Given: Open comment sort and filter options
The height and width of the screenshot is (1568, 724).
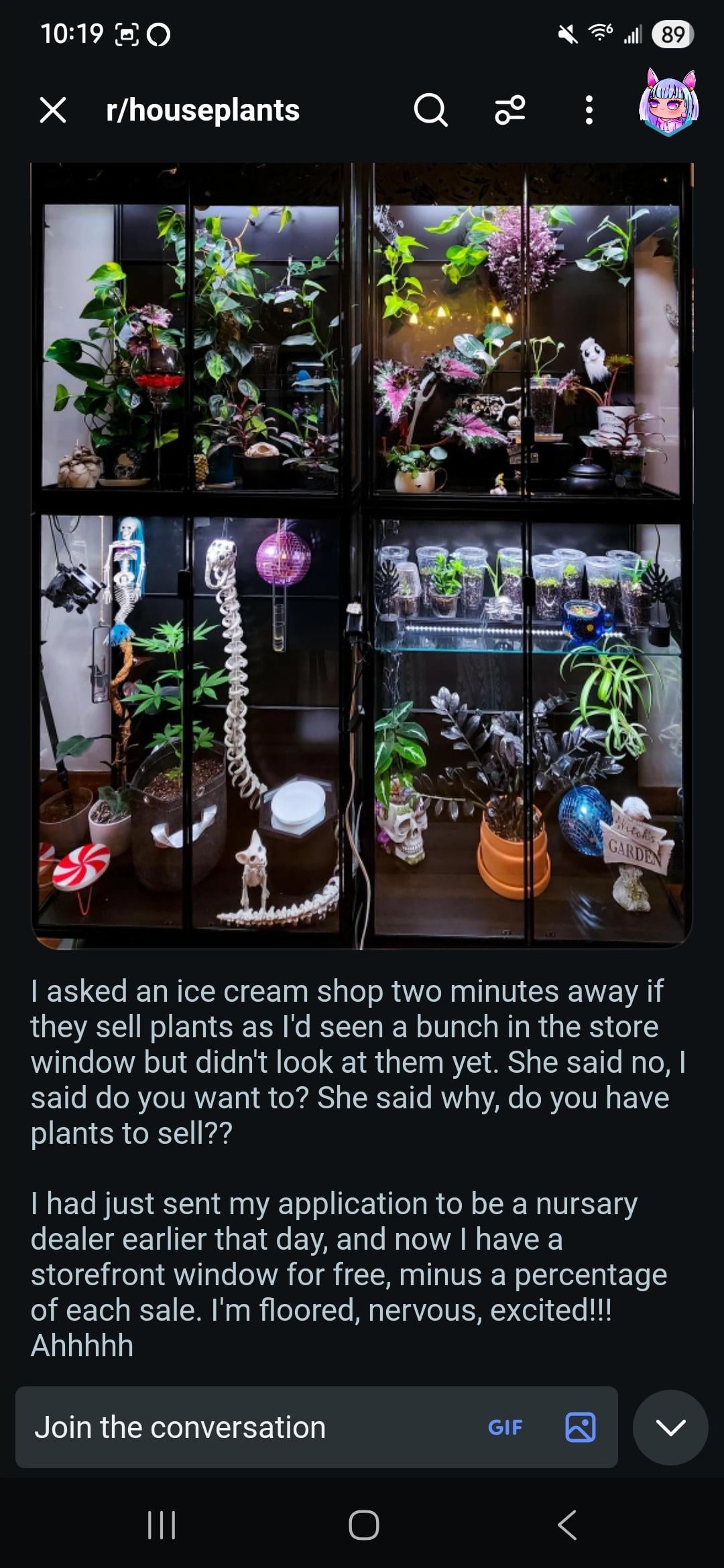Looking at the screenshot, I should coord(509,110).
